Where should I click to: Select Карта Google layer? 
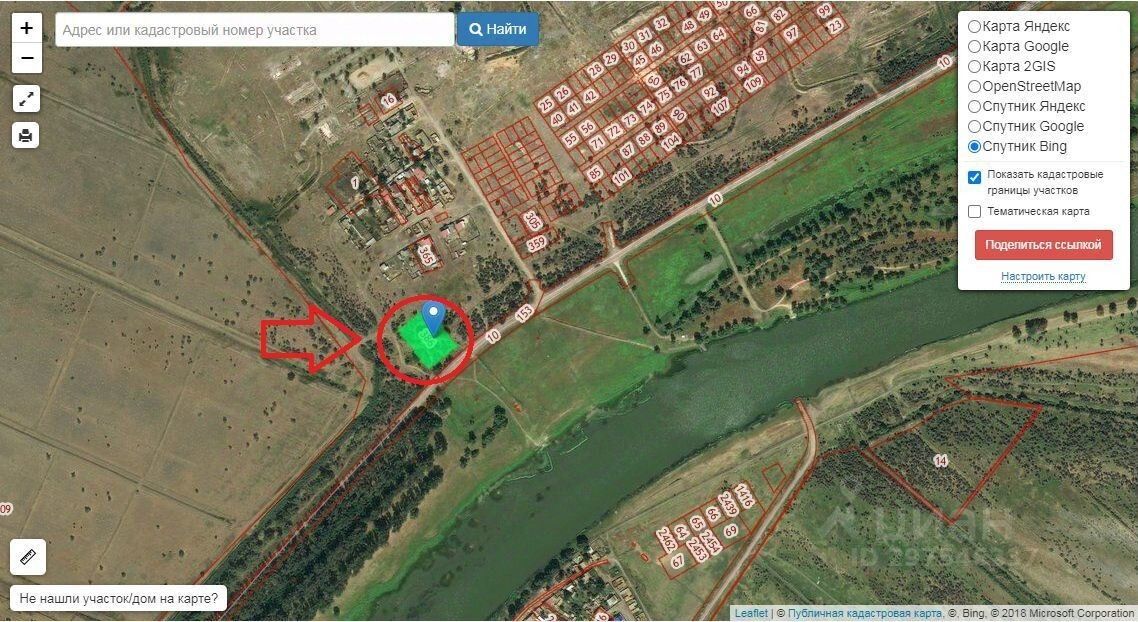pos(975,46)
